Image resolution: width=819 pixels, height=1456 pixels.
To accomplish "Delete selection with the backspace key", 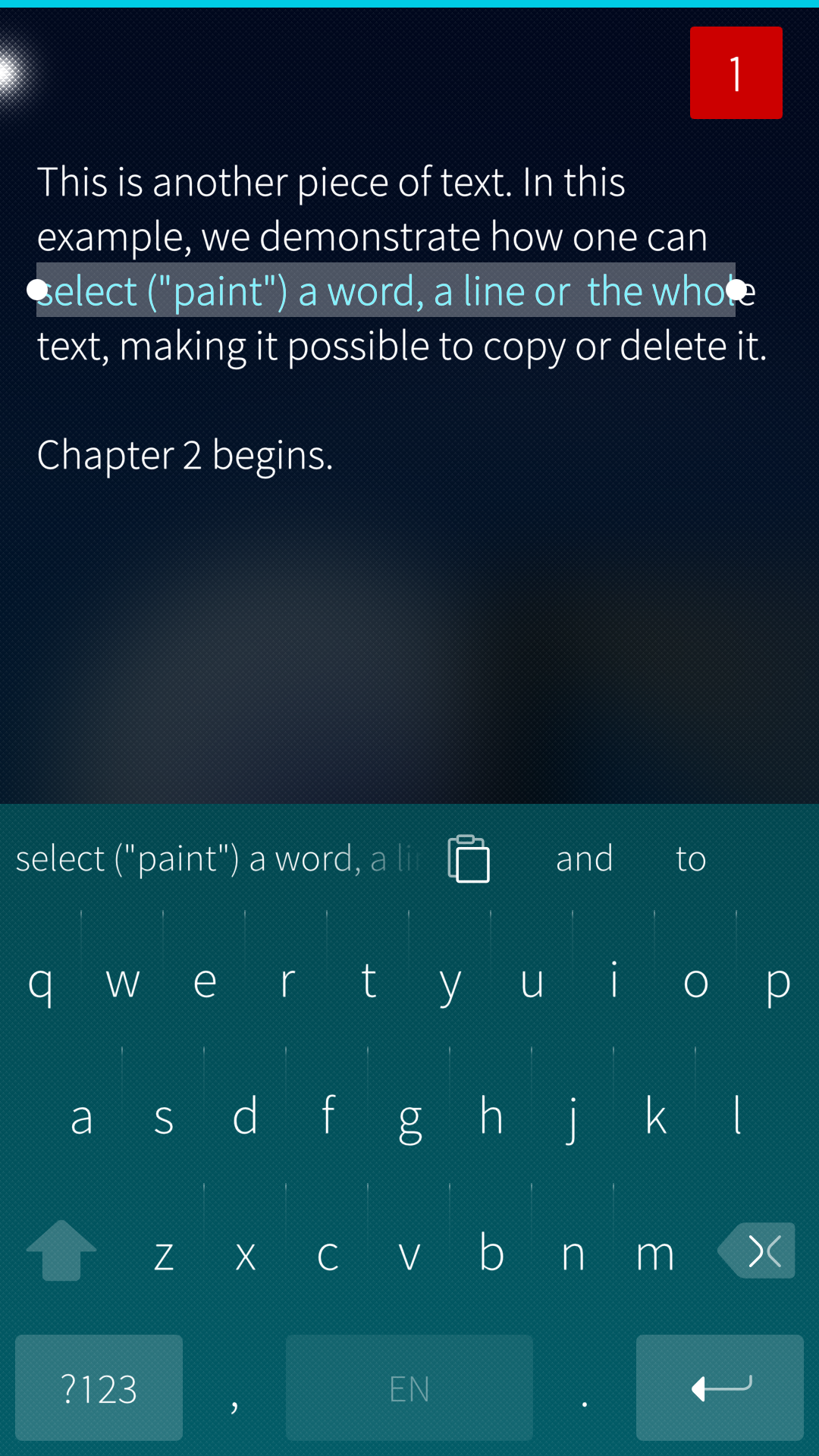I will (x=758, y=1250).
